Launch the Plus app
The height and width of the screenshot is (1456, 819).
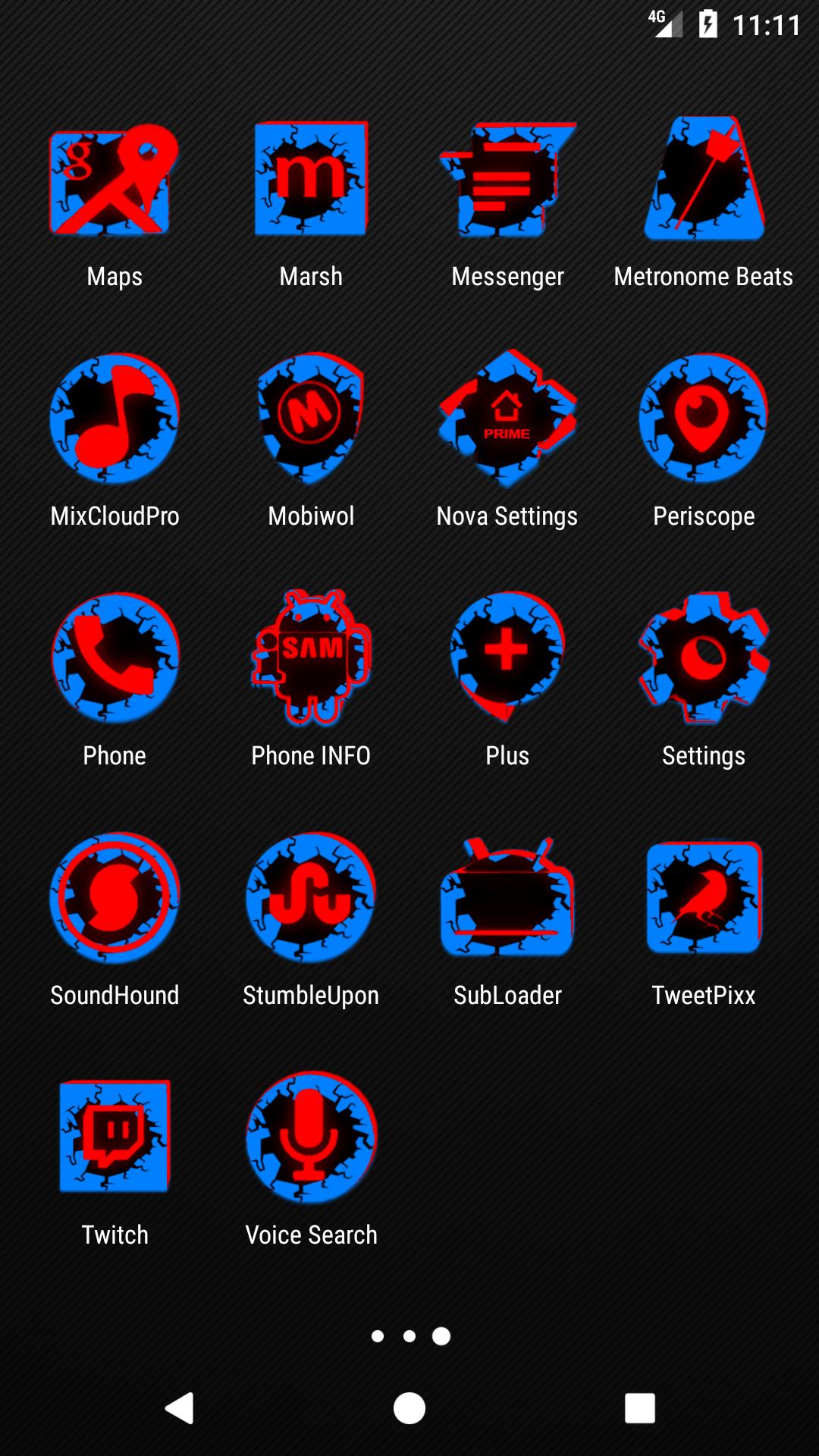tap(507, 658)
